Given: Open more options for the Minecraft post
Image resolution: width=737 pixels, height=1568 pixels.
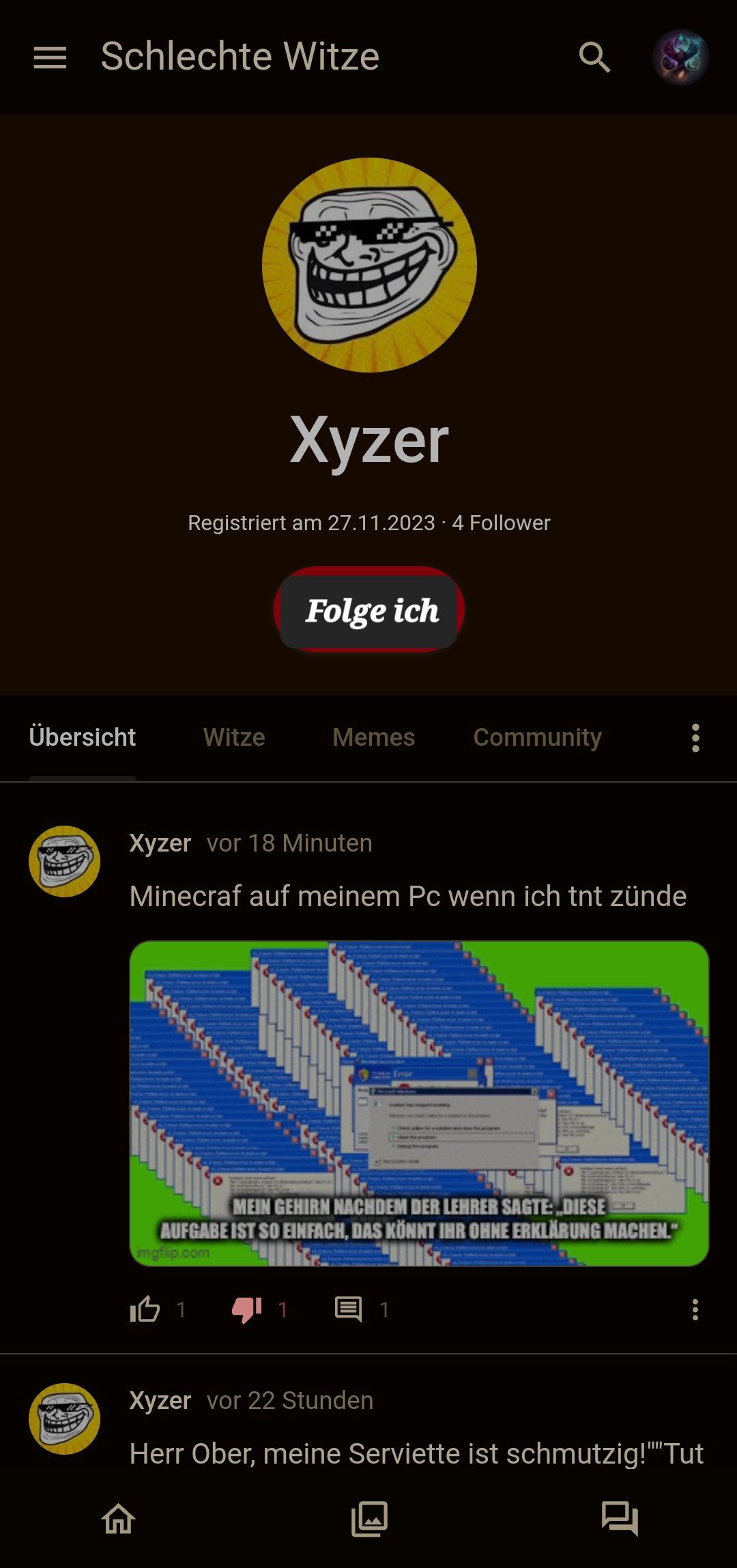Looking at the screenshot, I should tap(695, 1309).
